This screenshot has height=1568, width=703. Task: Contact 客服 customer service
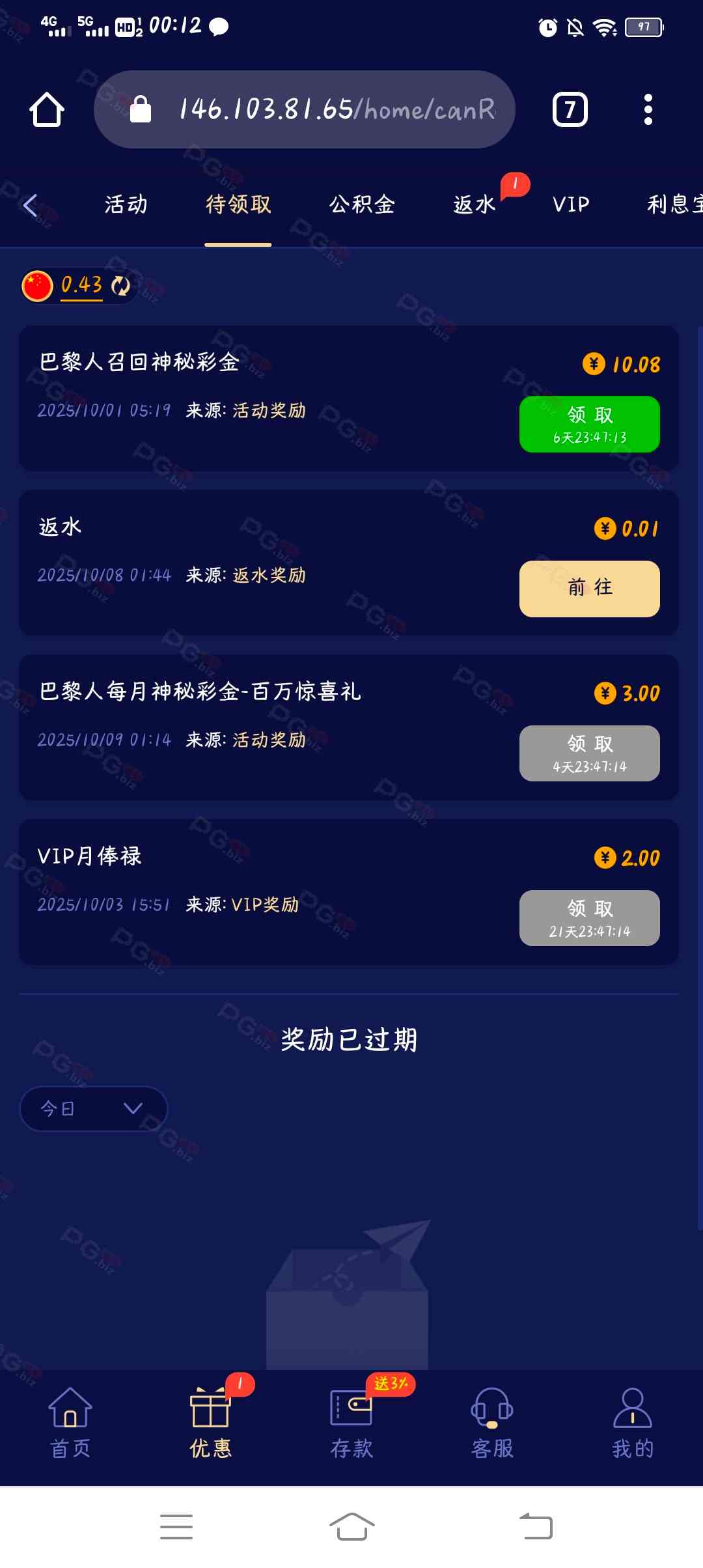coord(492,1422)
